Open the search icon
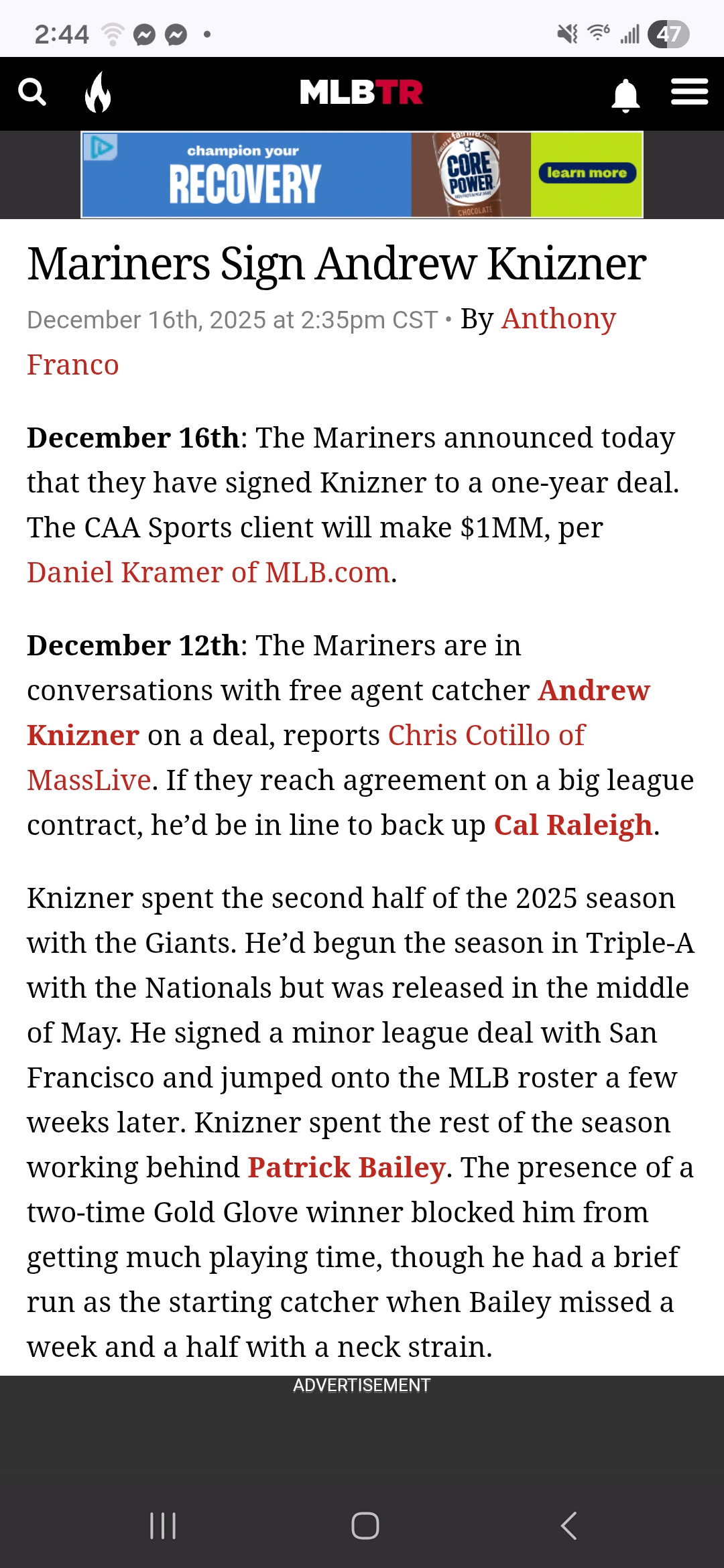 (x=32, y=92)
